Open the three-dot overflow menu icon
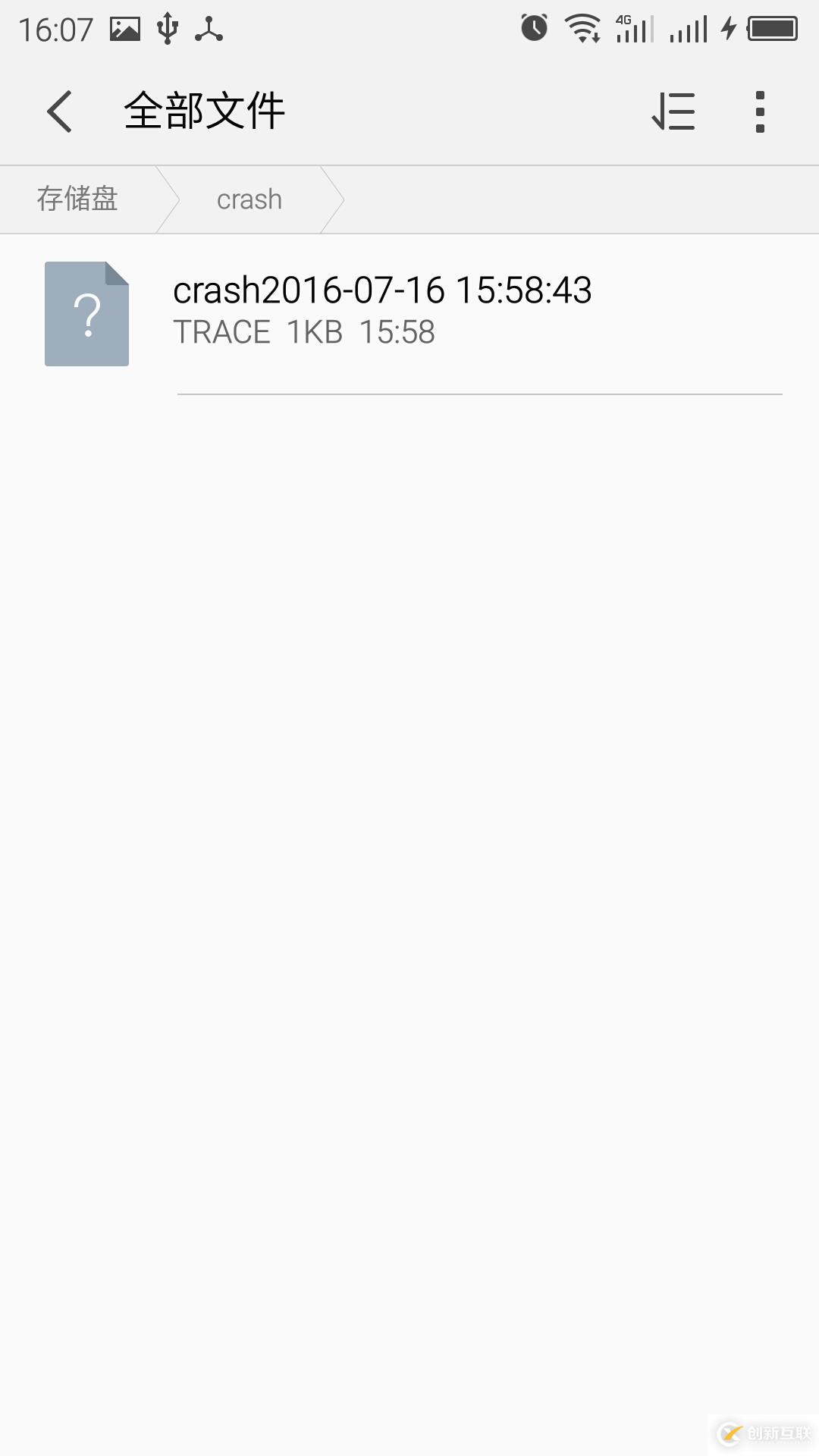Image resolution: width=819 pixels, height=1456 pixels. click(x=760, y=112)
